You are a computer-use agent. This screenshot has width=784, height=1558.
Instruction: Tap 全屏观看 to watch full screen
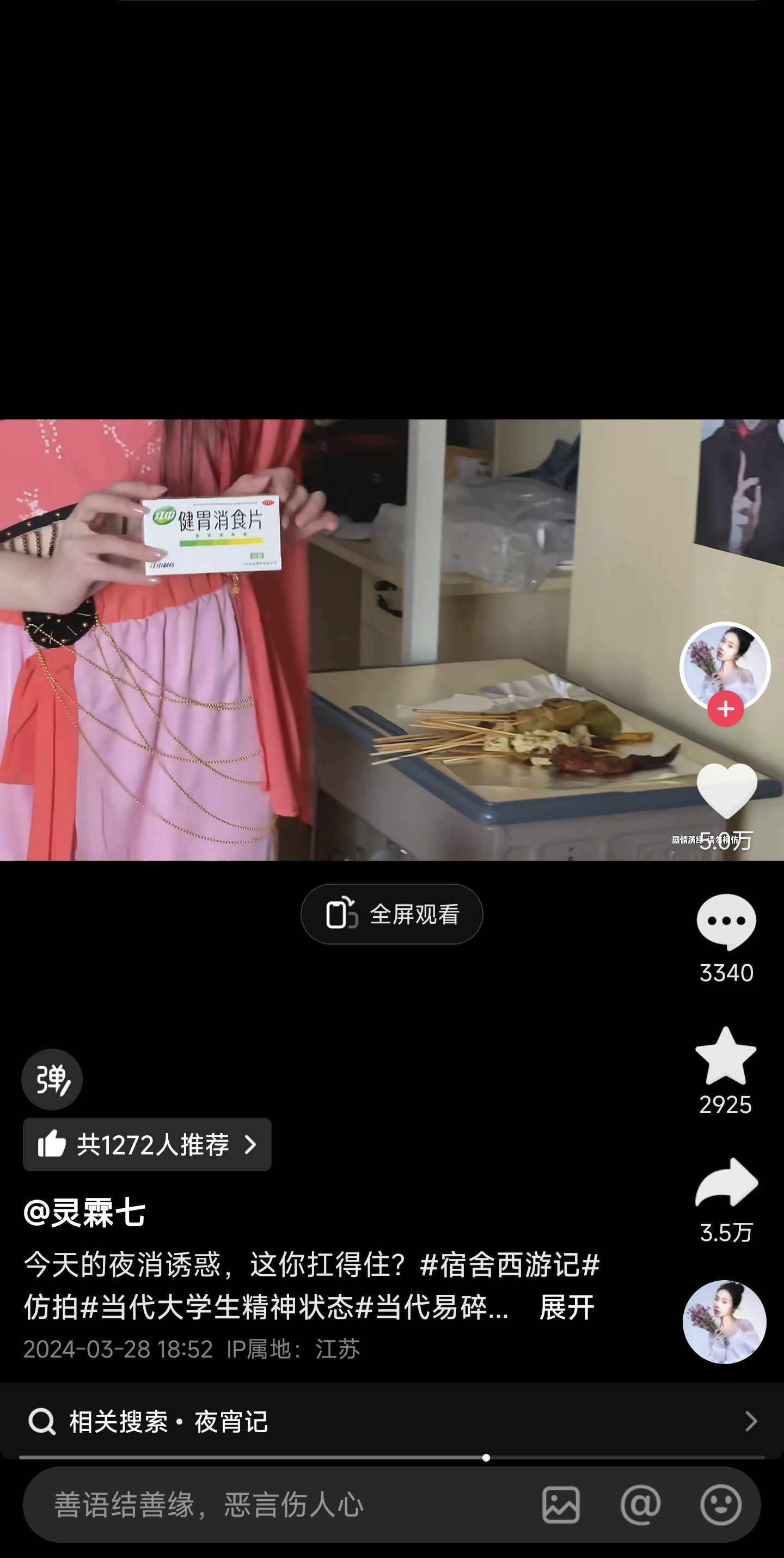391,914
